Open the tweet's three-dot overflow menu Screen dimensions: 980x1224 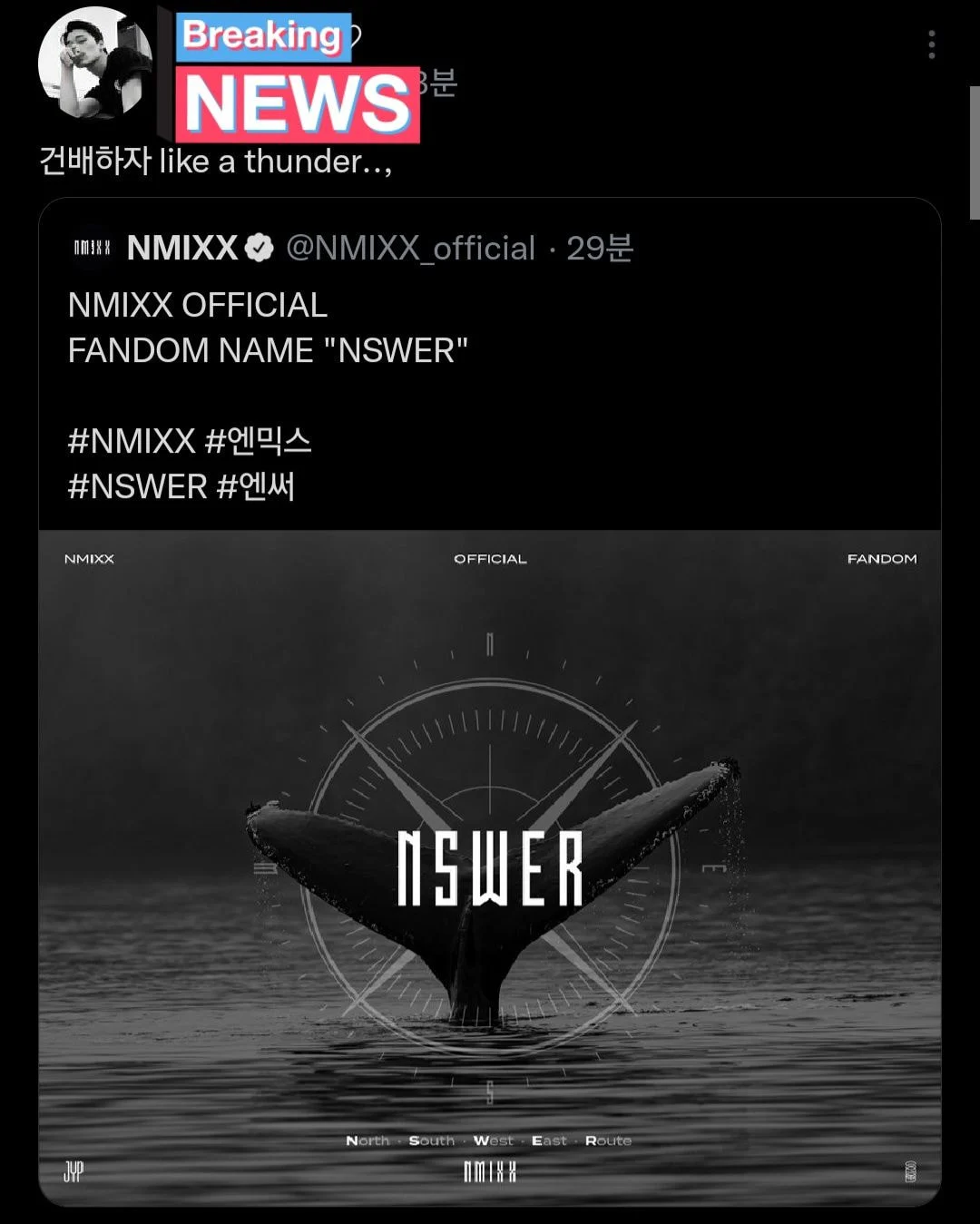tap(931, 44)
